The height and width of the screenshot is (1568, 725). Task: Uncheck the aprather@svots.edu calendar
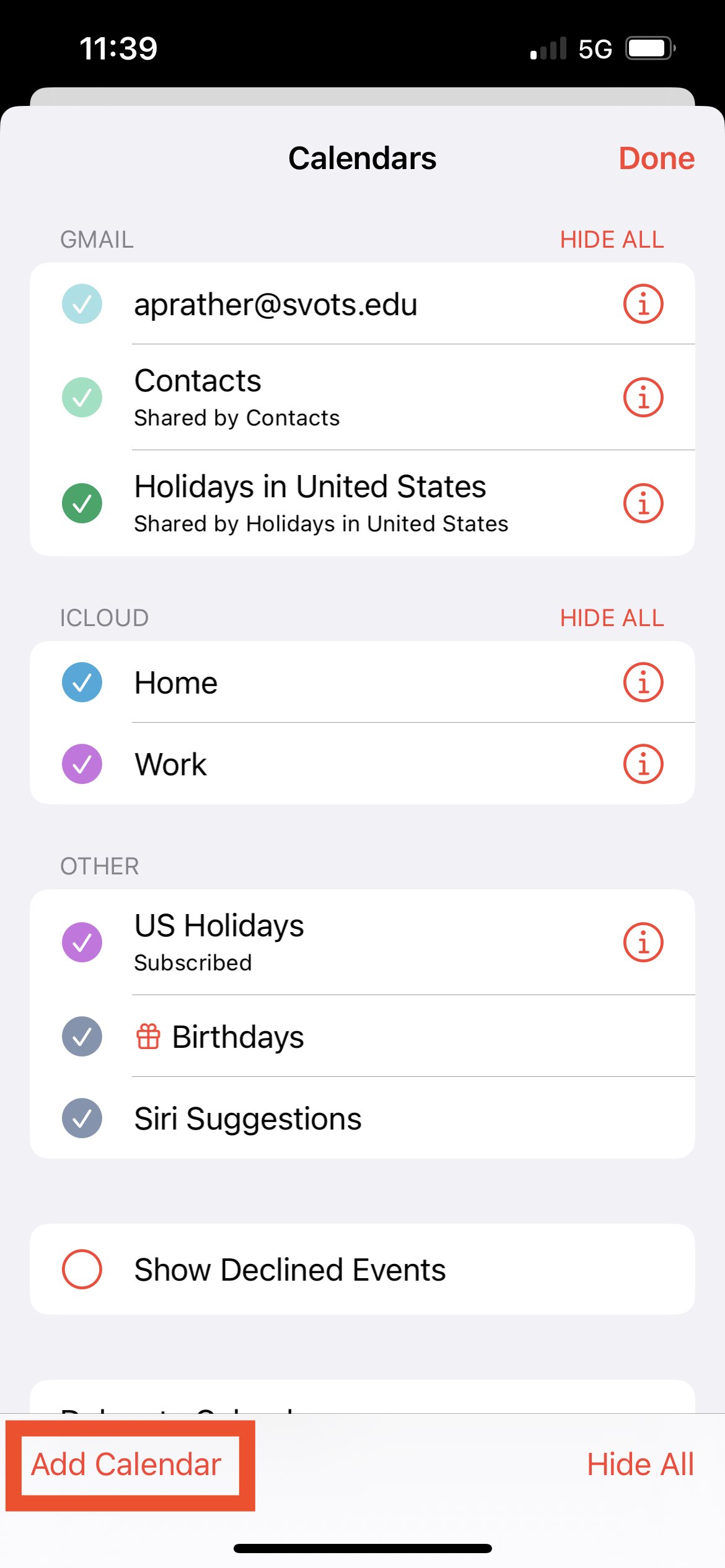point(82,304)
